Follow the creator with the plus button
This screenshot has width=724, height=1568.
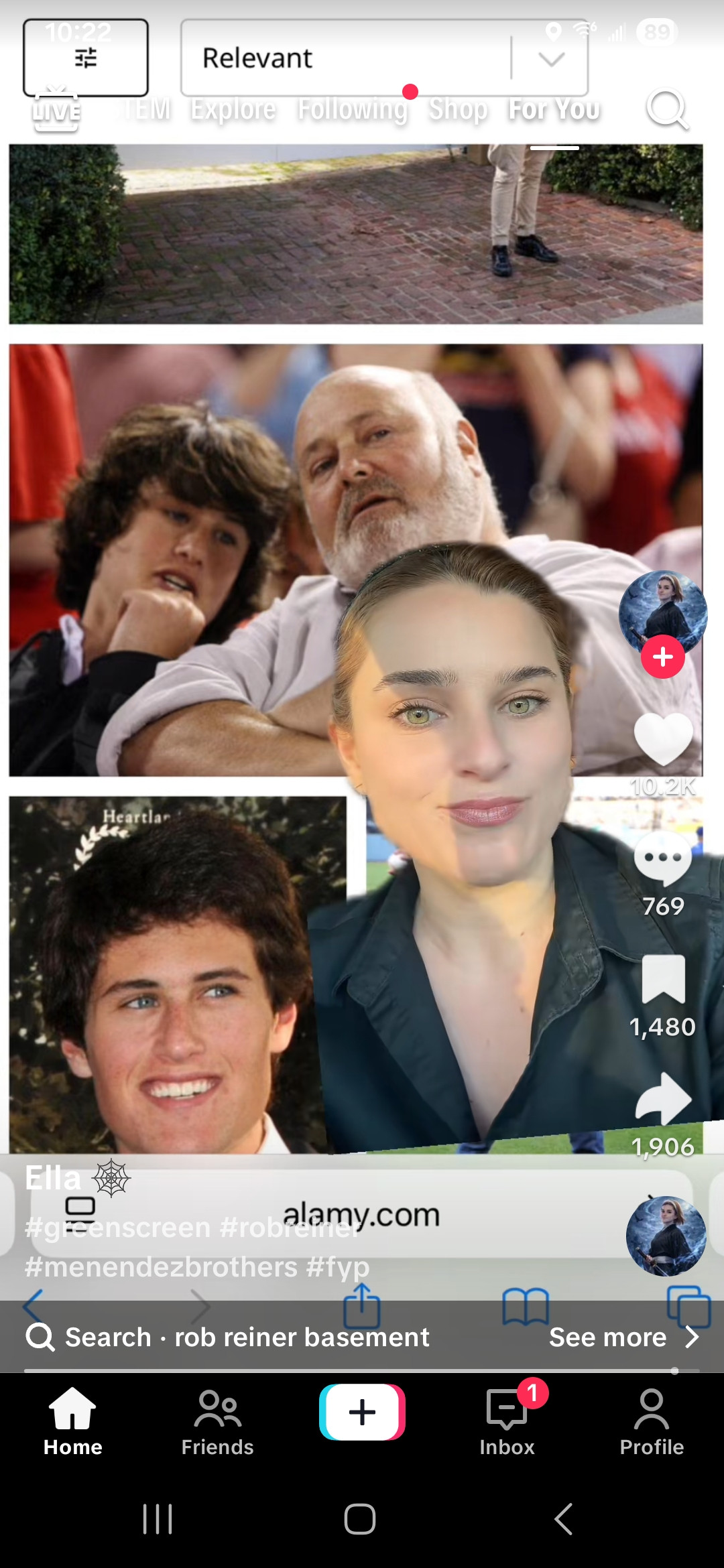662,657
